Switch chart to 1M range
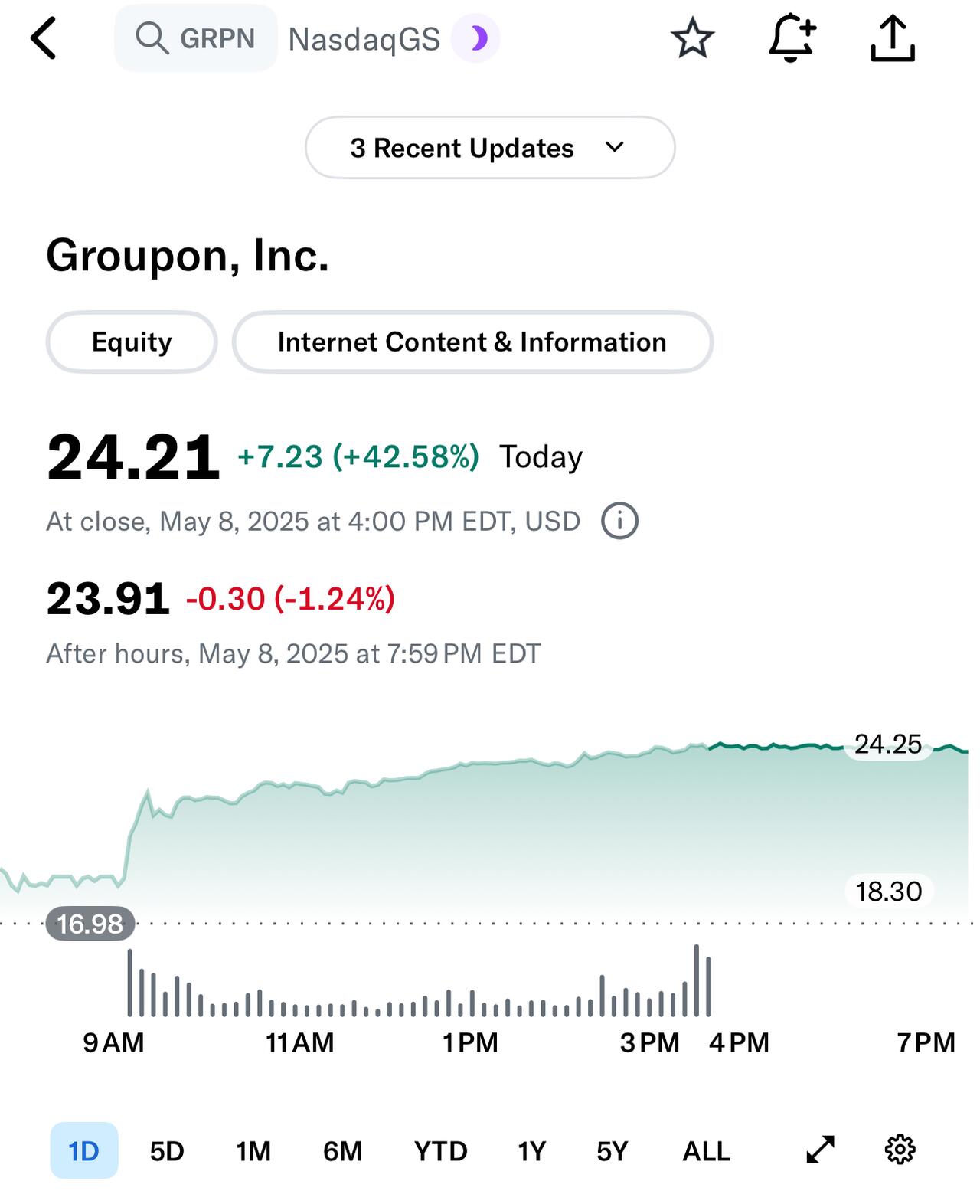This screenshot has width=980, height=1204. click(x=253, y=1150)
